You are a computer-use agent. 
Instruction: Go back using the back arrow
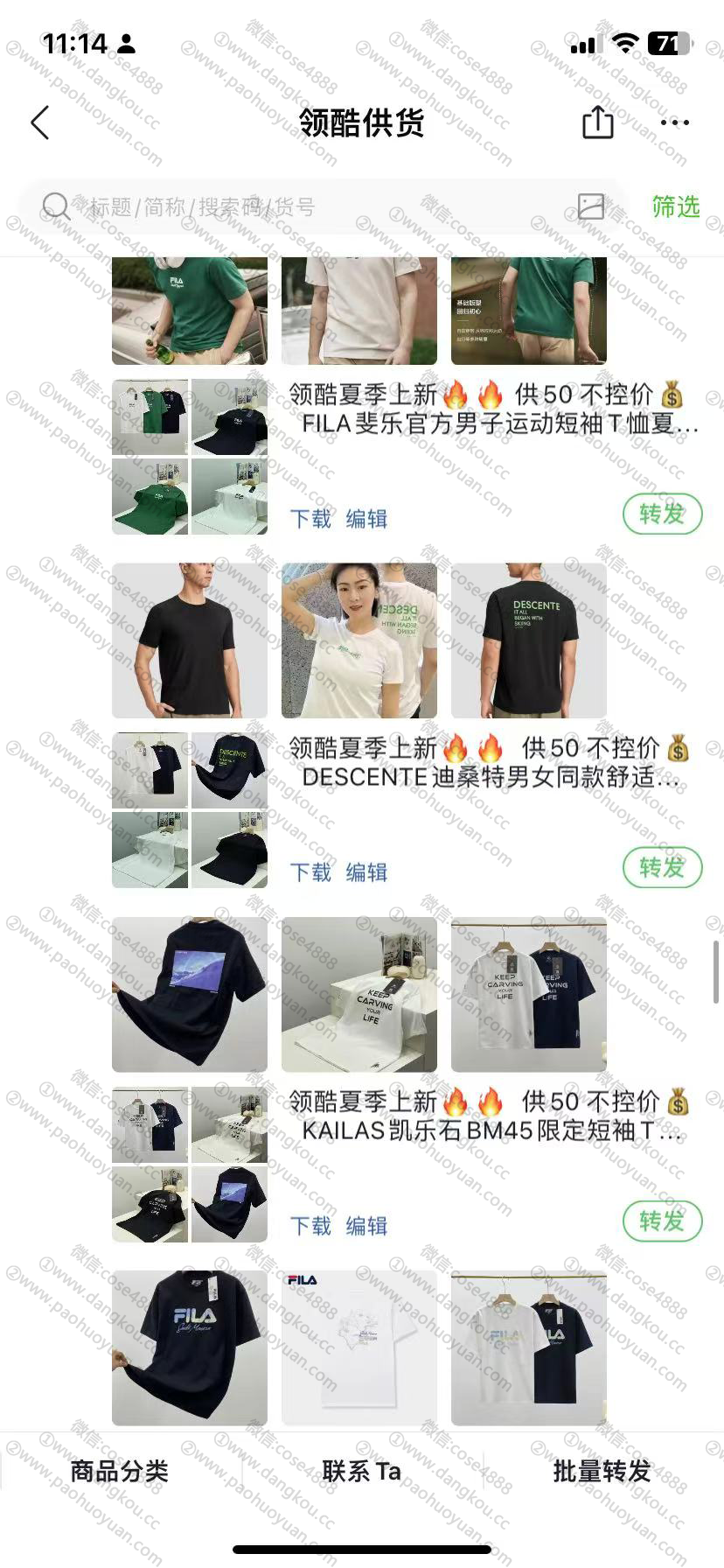click(40, 123)
